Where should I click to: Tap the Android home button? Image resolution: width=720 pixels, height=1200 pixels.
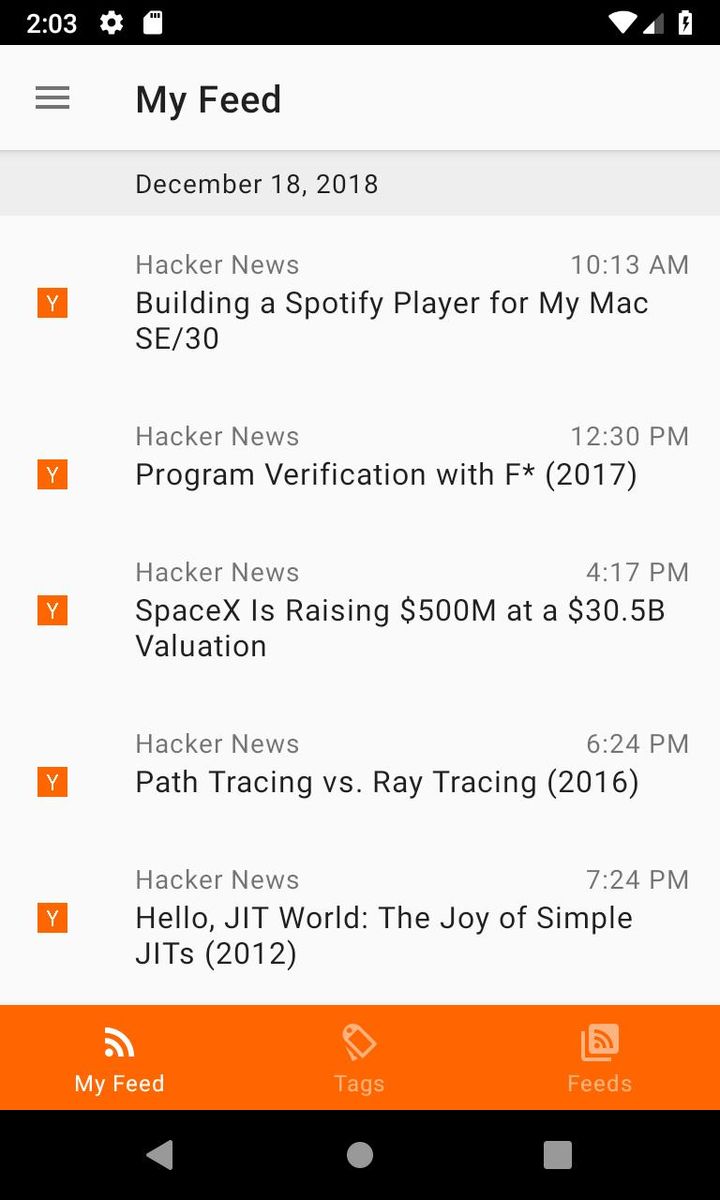[359, 1154]
